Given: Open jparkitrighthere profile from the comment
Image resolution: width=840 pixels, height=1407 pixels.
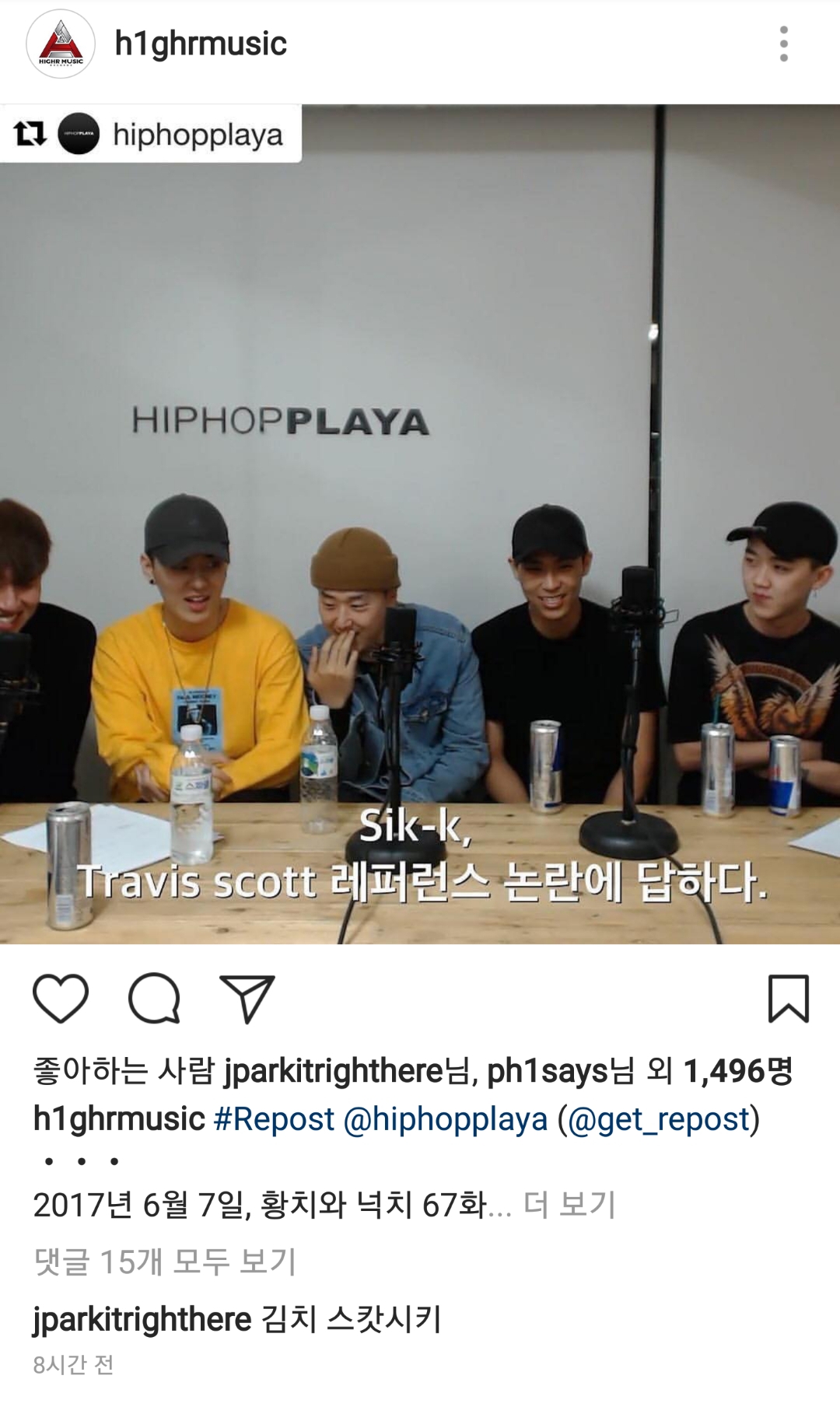Looking at the screenshot, I should 142,1319.
